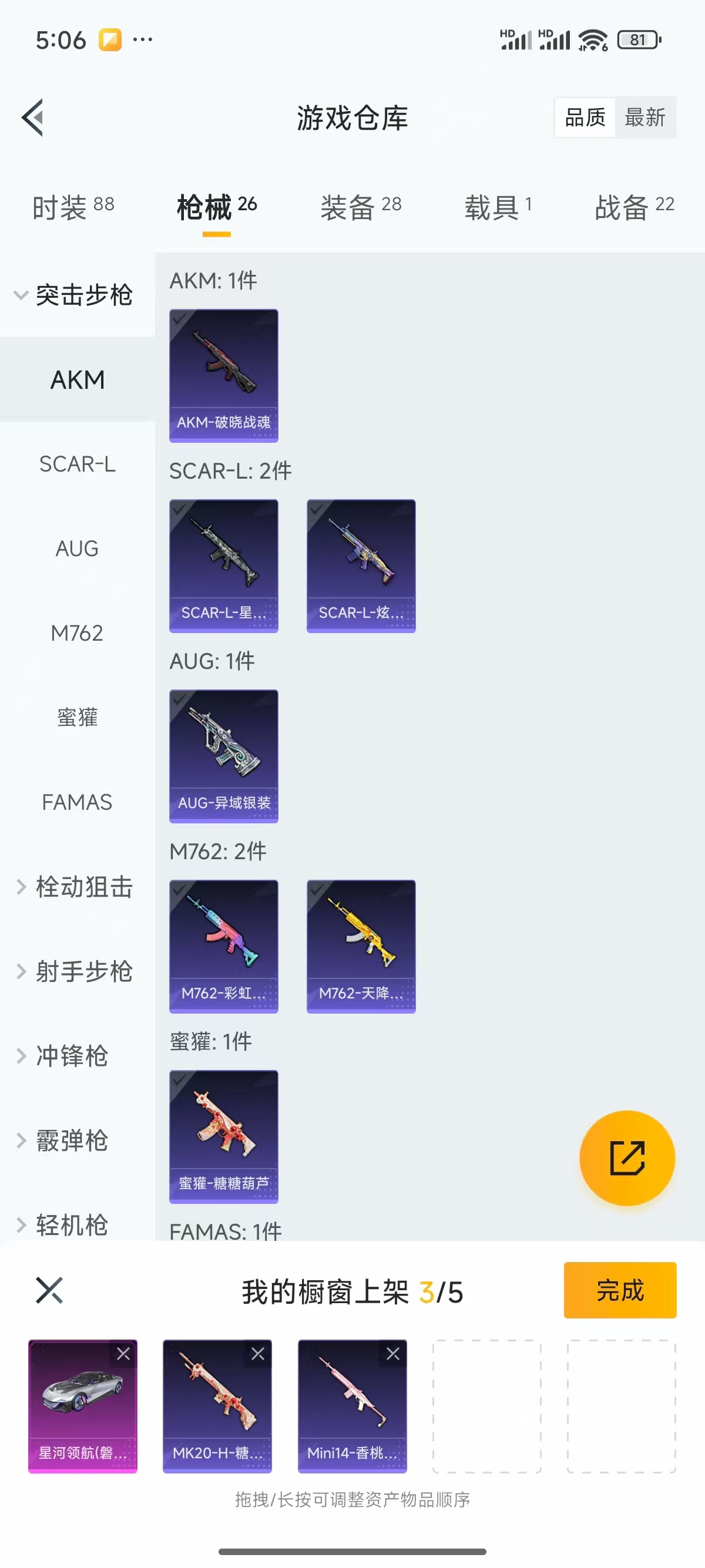This screenshot has height=1568, width=705.
Task: Choose the 蜜獾-糖糖葫芦 skin
Action: tap(223, 1136)
